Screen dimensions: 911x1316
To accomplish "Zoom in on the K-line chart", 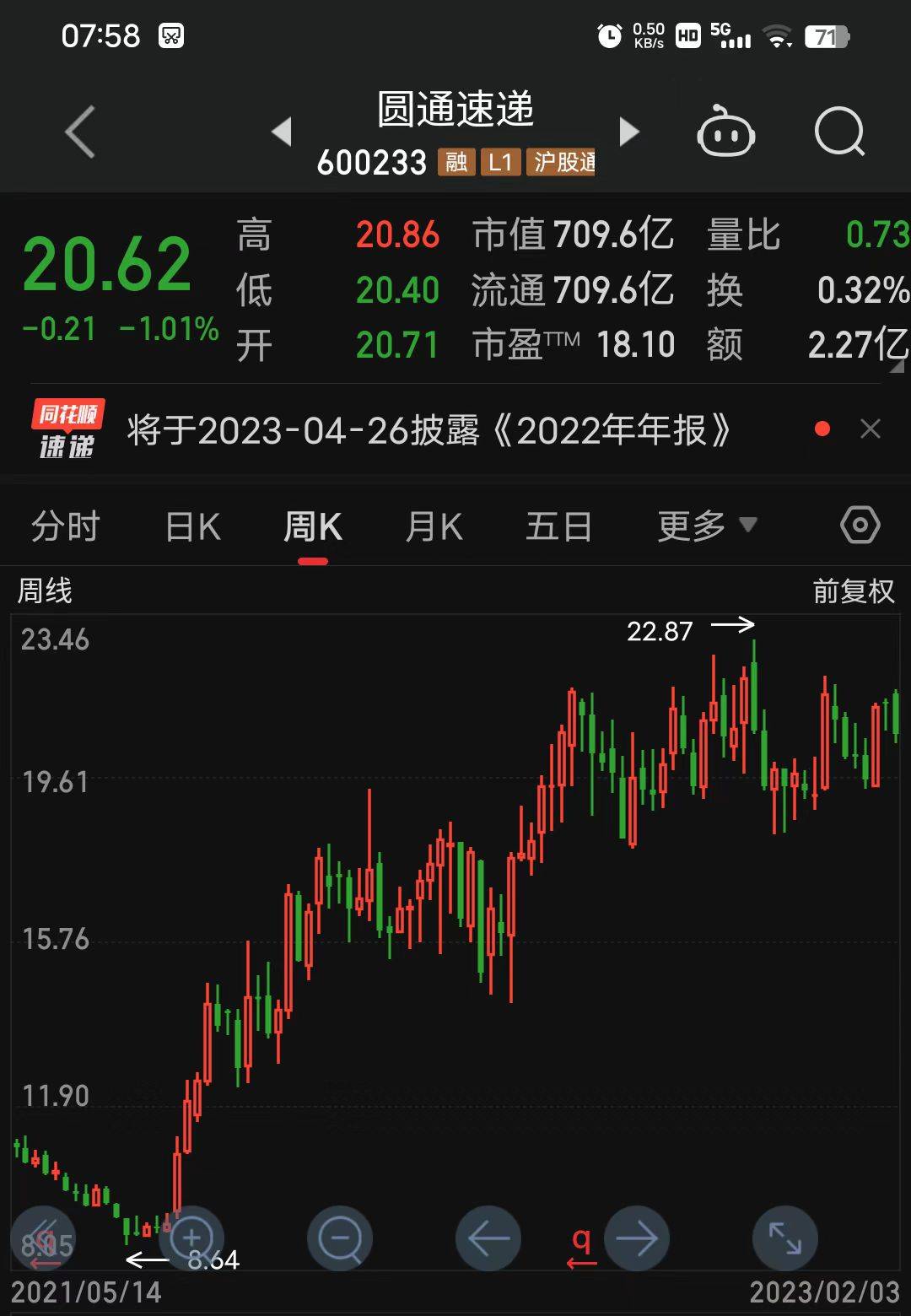I will click(x=192, y=1238).
